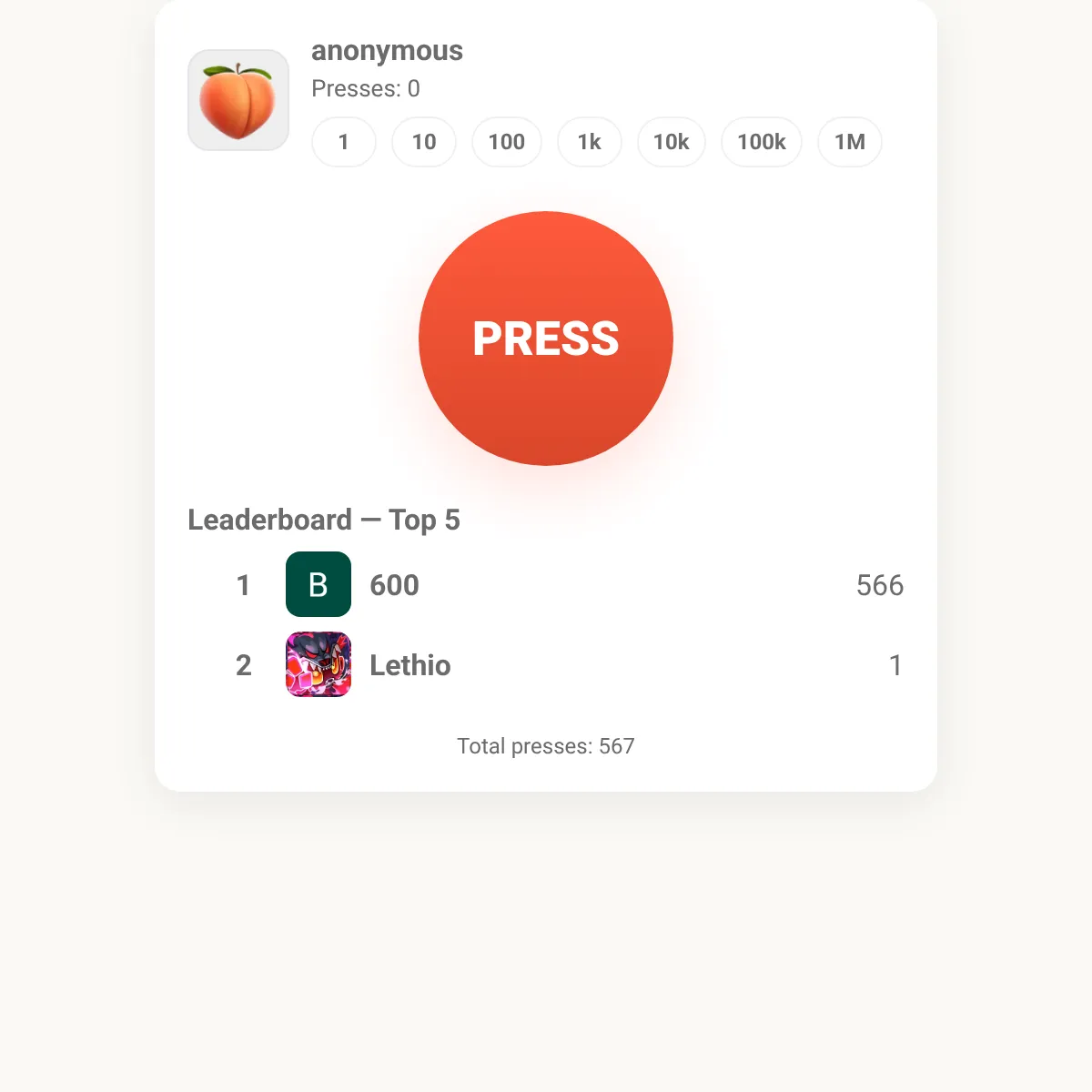Select the 10 multiplier chip
This screenshot has height=1092, width=1092.
(424, 142)
